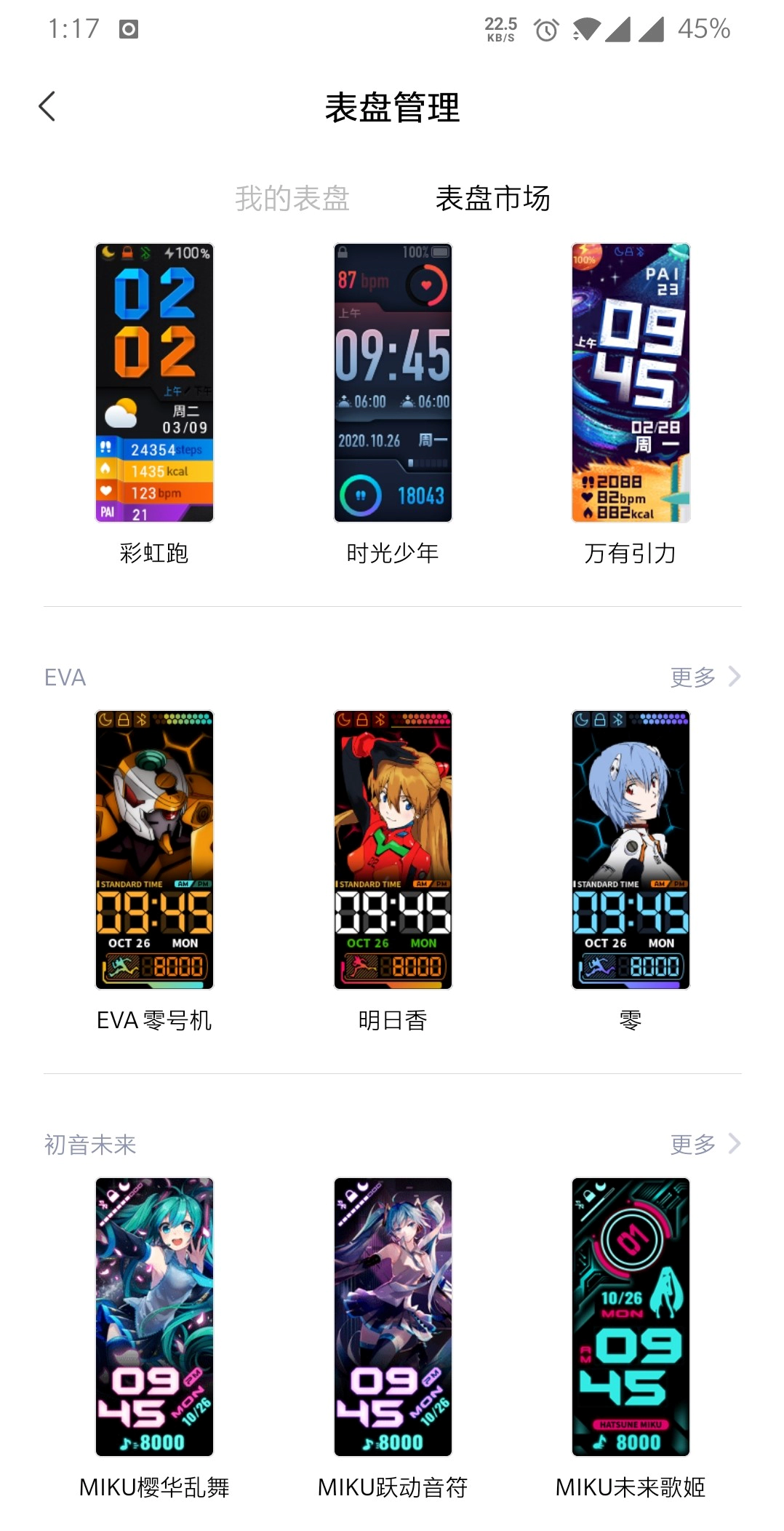The width and height of the screenshot is (784, 1531).
Task: Open the EVA 零号机 watch face
Action: point(154,850)
